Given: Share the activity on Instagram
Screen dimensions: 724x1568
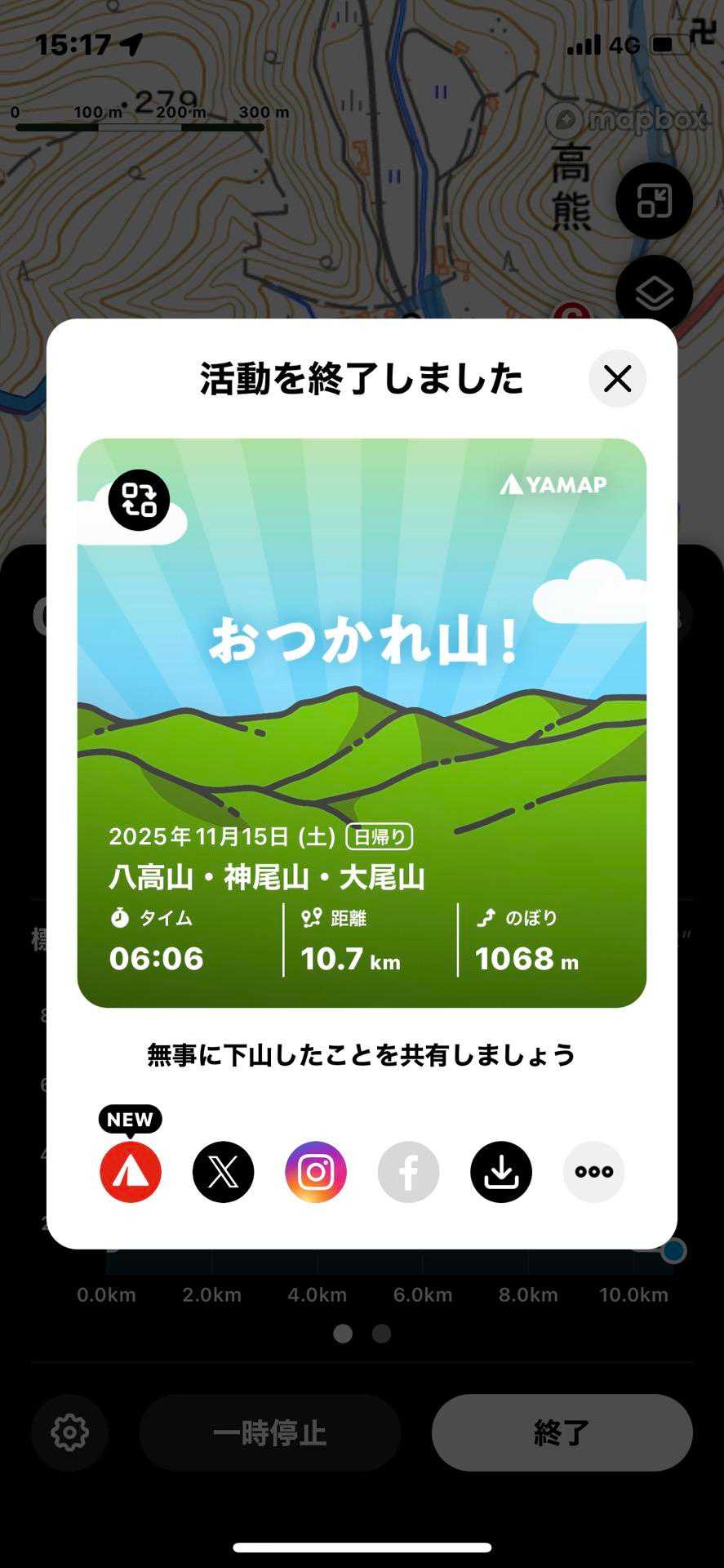Looking at the screenshot, I should coord(316,1172).
